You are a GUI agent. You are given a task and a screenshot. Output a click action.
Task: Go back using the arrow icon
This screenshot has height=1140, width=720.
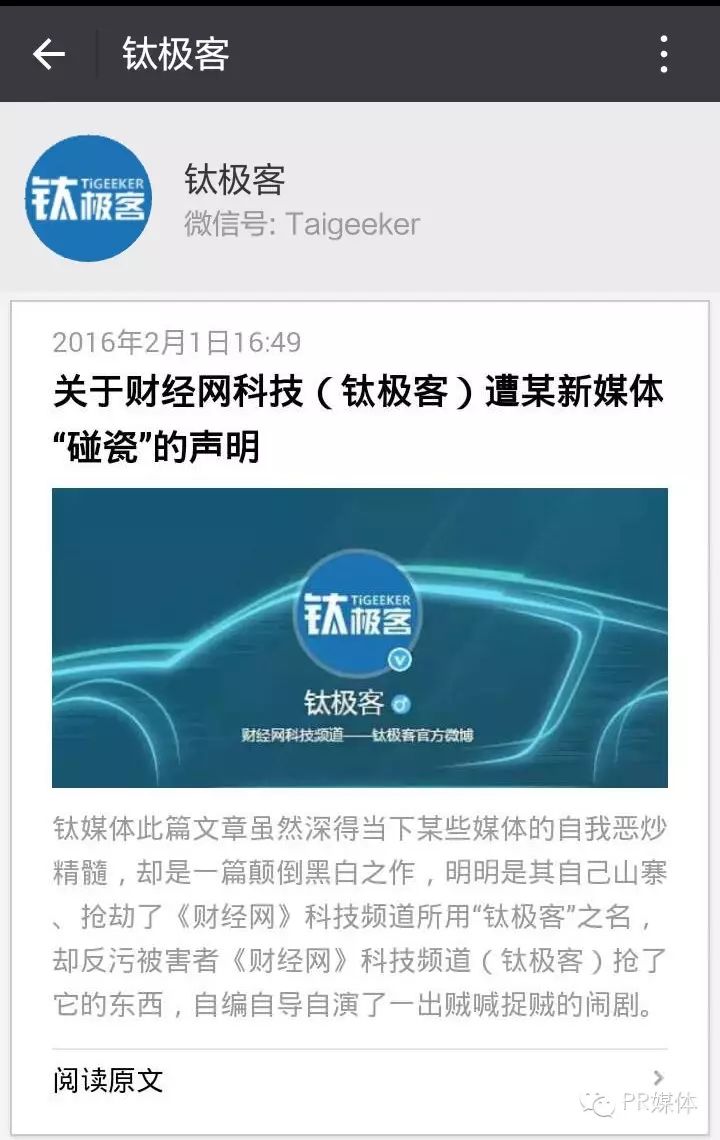pos(48,54)
